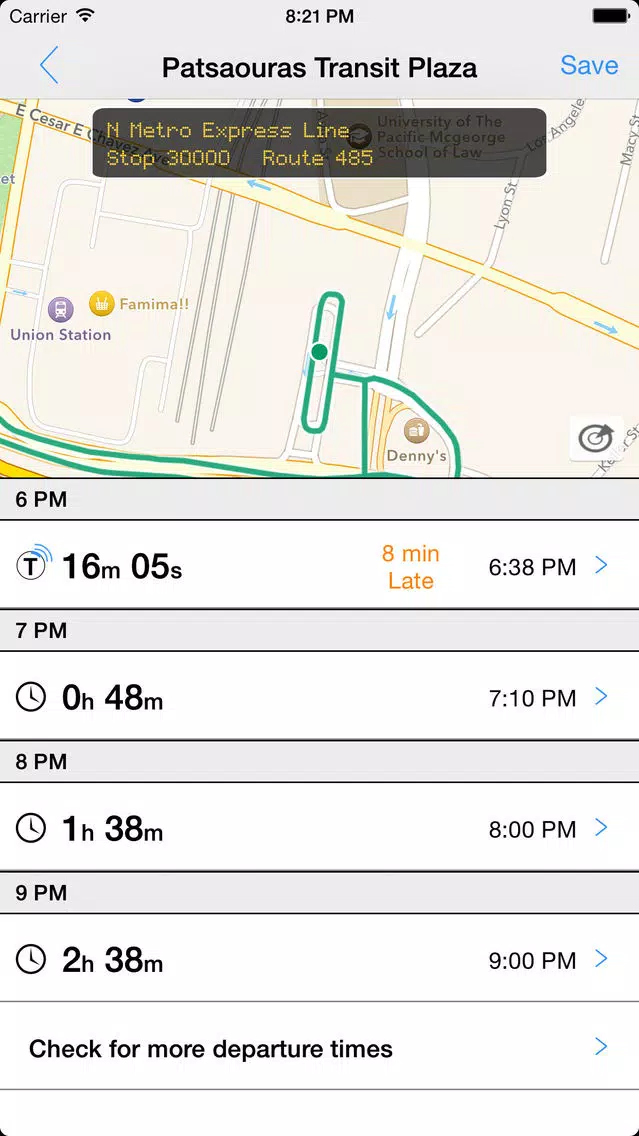
Task: Tap the map's location tracking icon
Action: (x=596, y=438)
